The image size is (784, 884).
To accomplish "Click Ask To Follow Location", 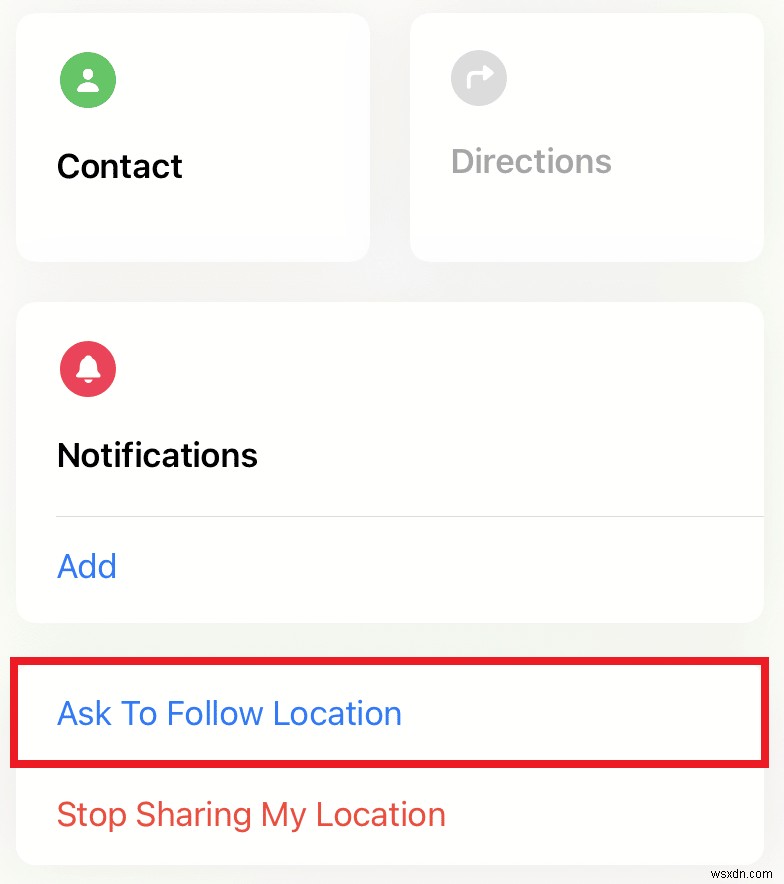I will click(x=229, y=713).
